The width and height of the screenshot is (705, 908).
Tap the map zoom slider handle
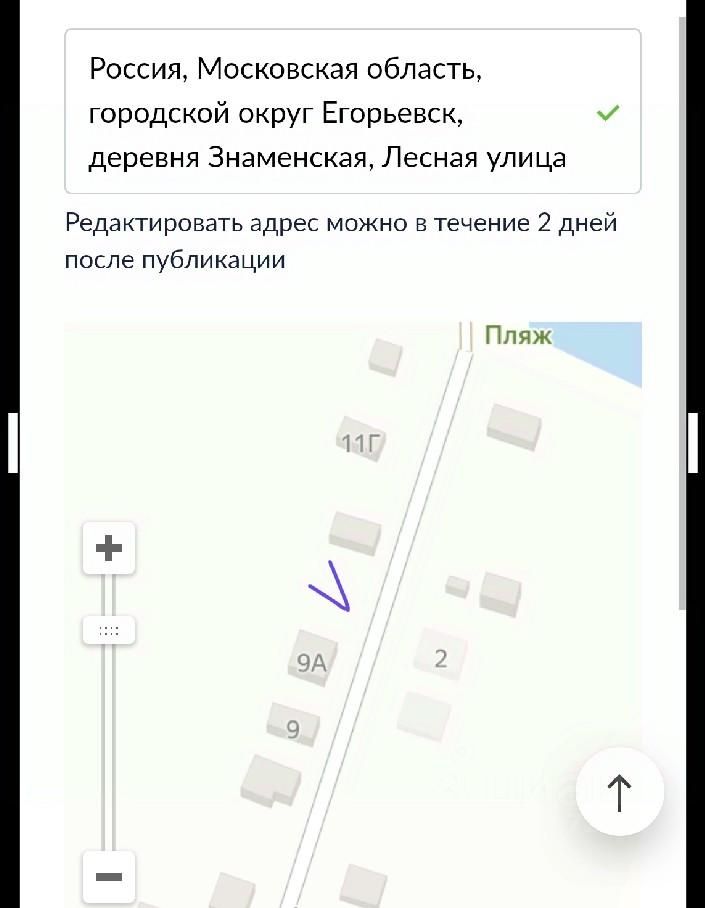(x=109, y=631)
